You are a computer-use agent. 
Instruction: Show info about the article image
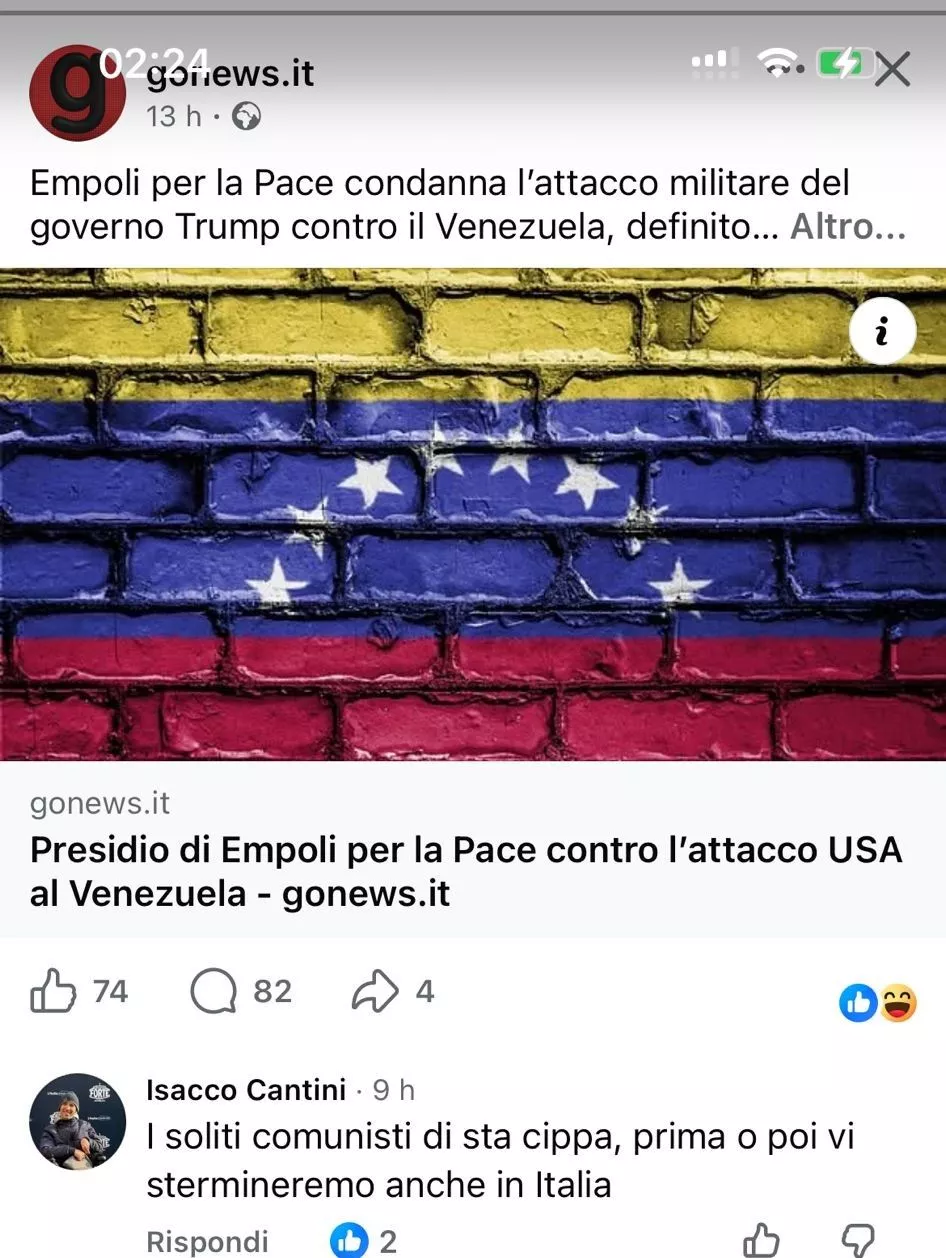click(x=882, y=333)
